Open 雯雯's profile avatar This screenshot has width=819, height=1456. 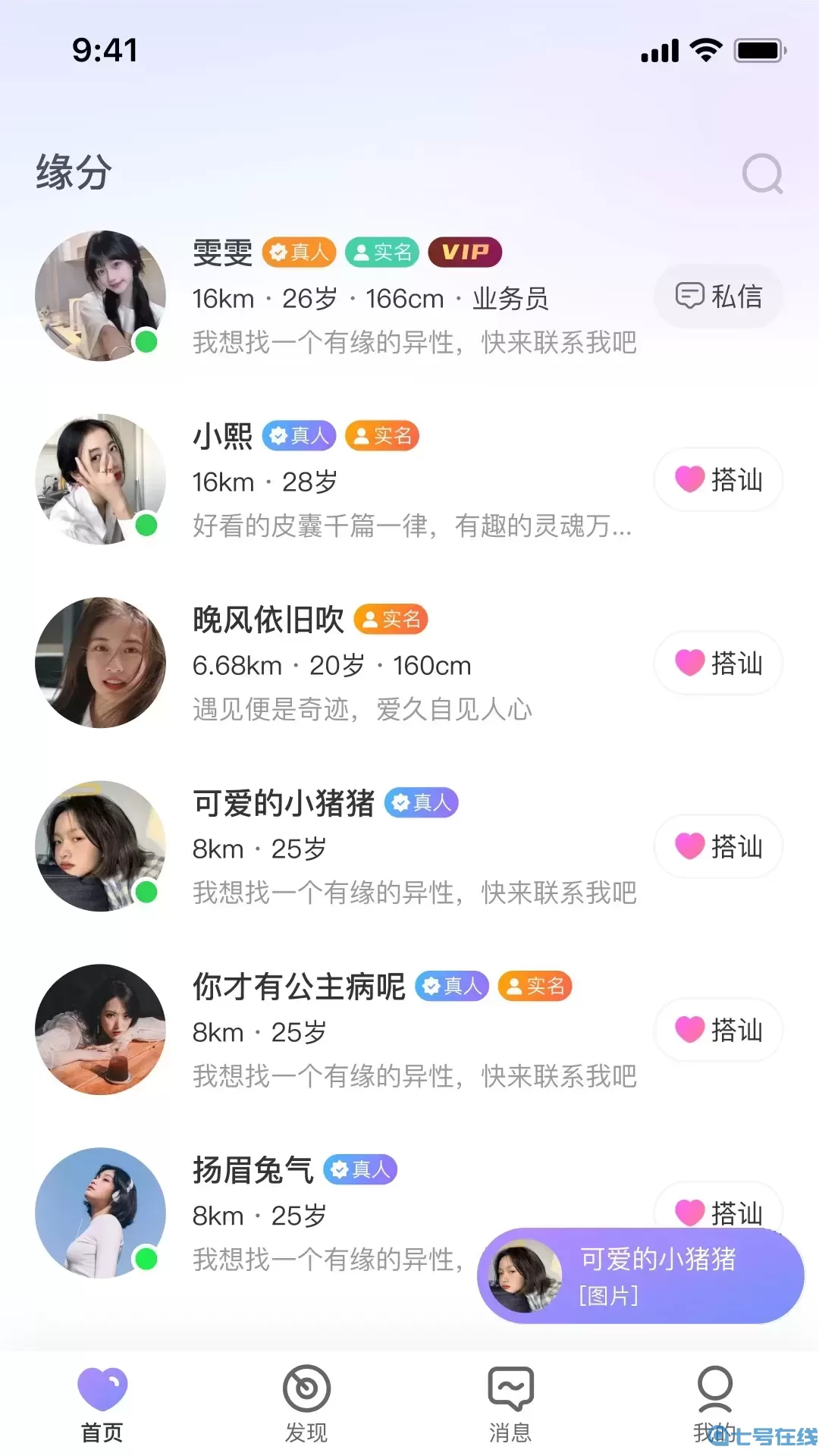point(101,295)
